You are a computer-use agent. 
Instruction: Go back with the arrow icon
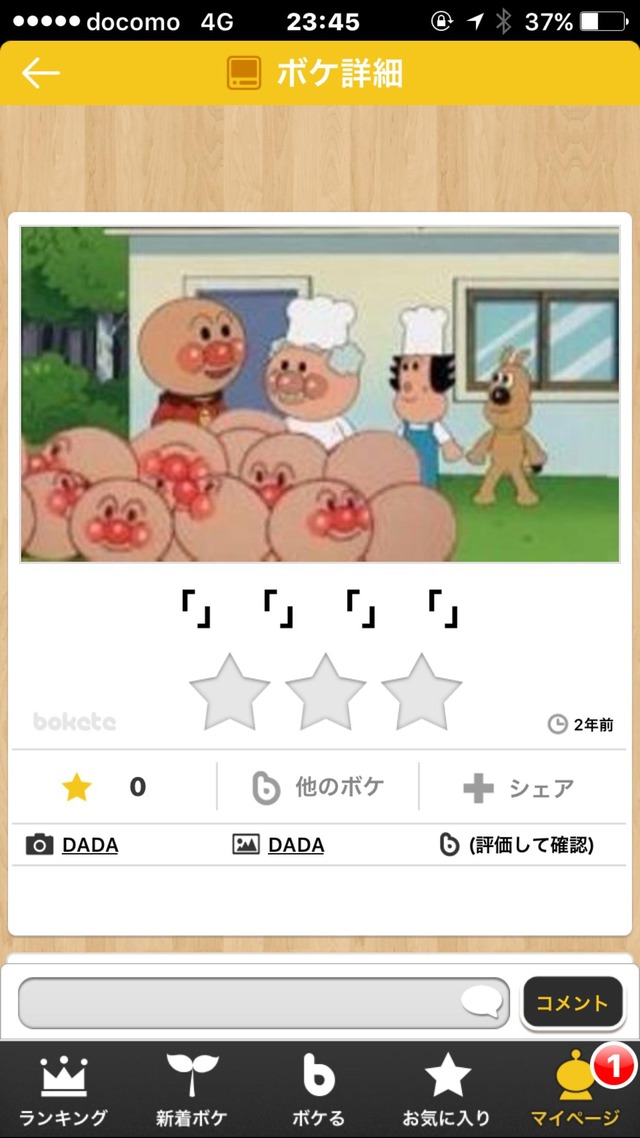41,73
